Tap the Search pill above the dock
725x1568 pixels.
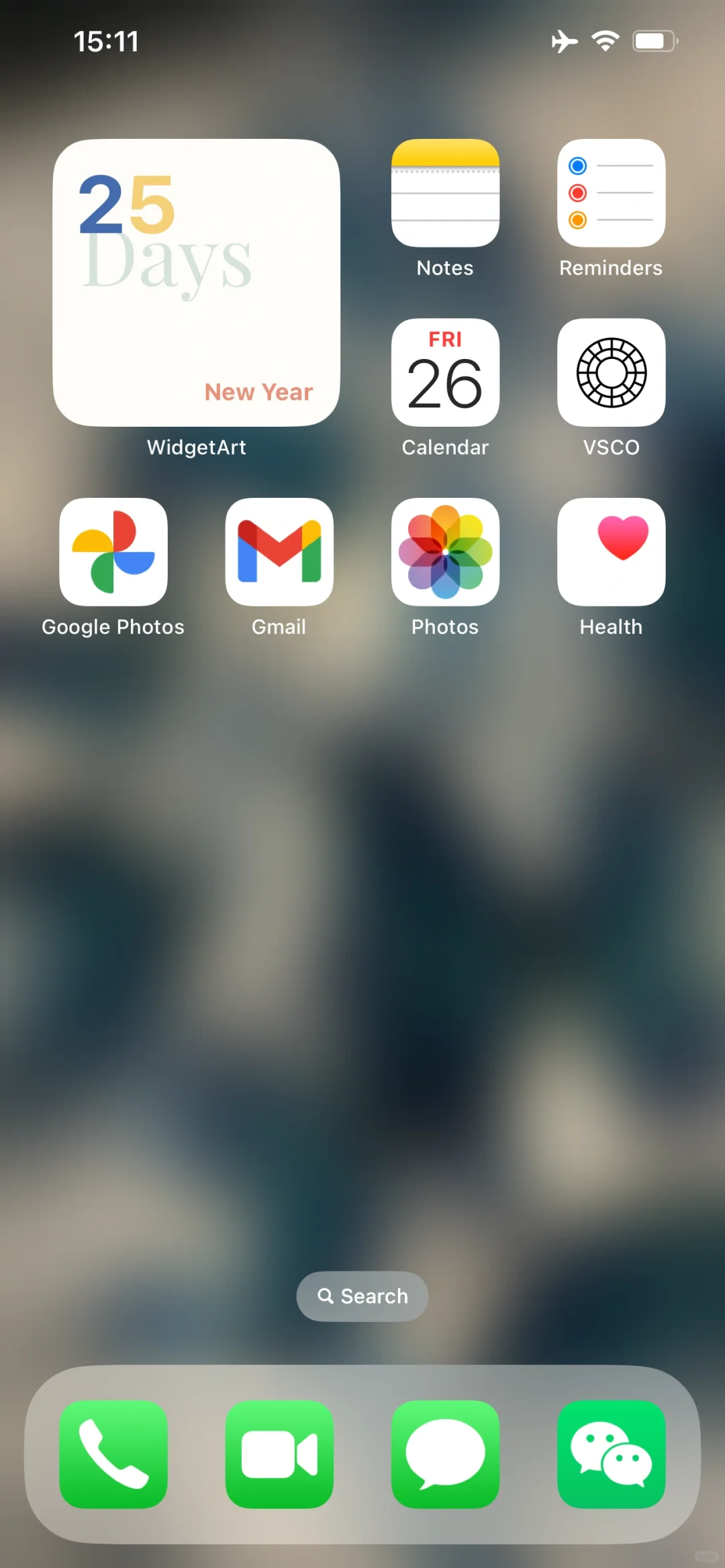click(x=362, y=1296)
